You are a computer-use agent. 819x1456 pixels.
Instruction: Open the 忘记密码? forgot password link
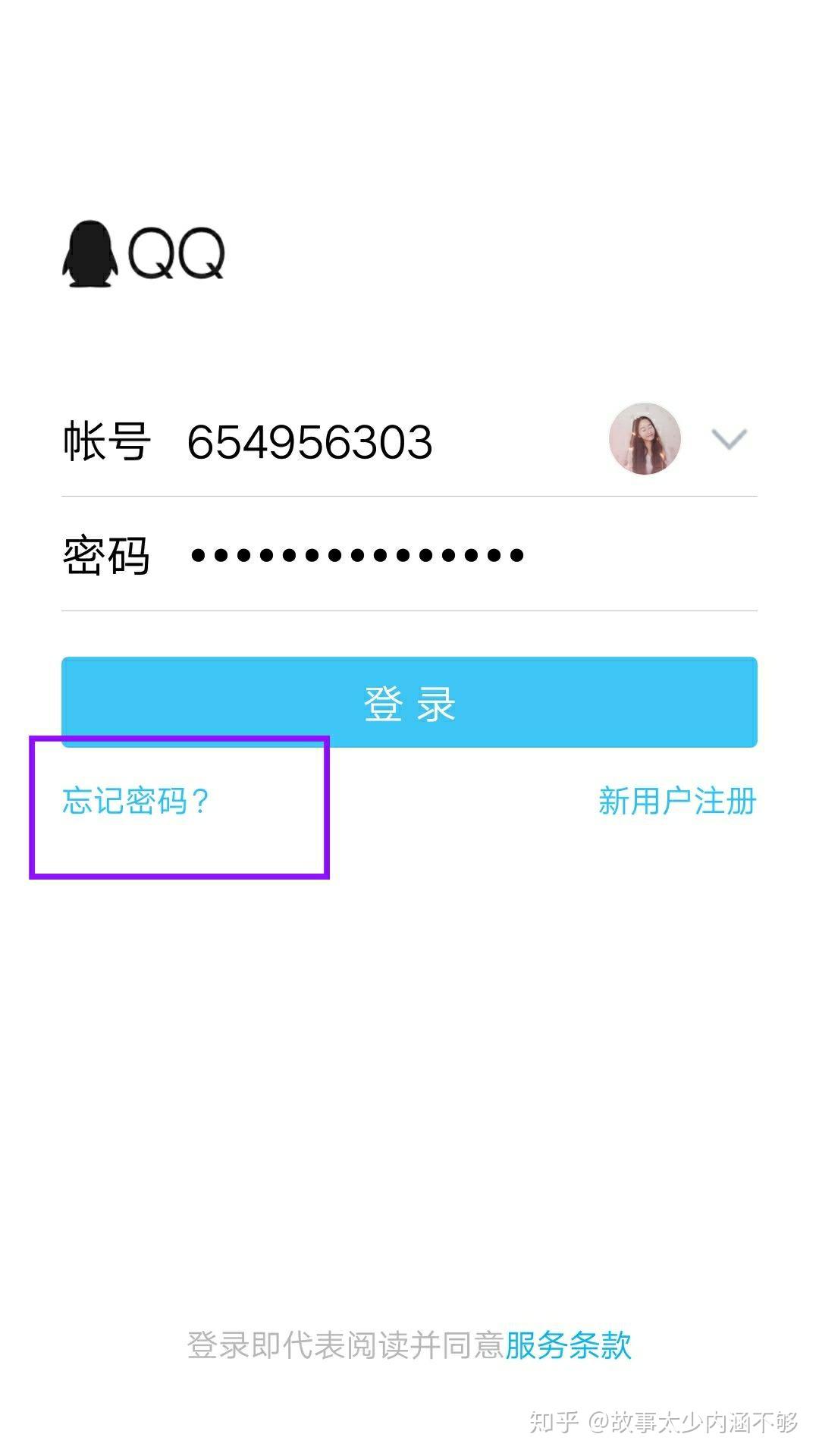point(136,801)
